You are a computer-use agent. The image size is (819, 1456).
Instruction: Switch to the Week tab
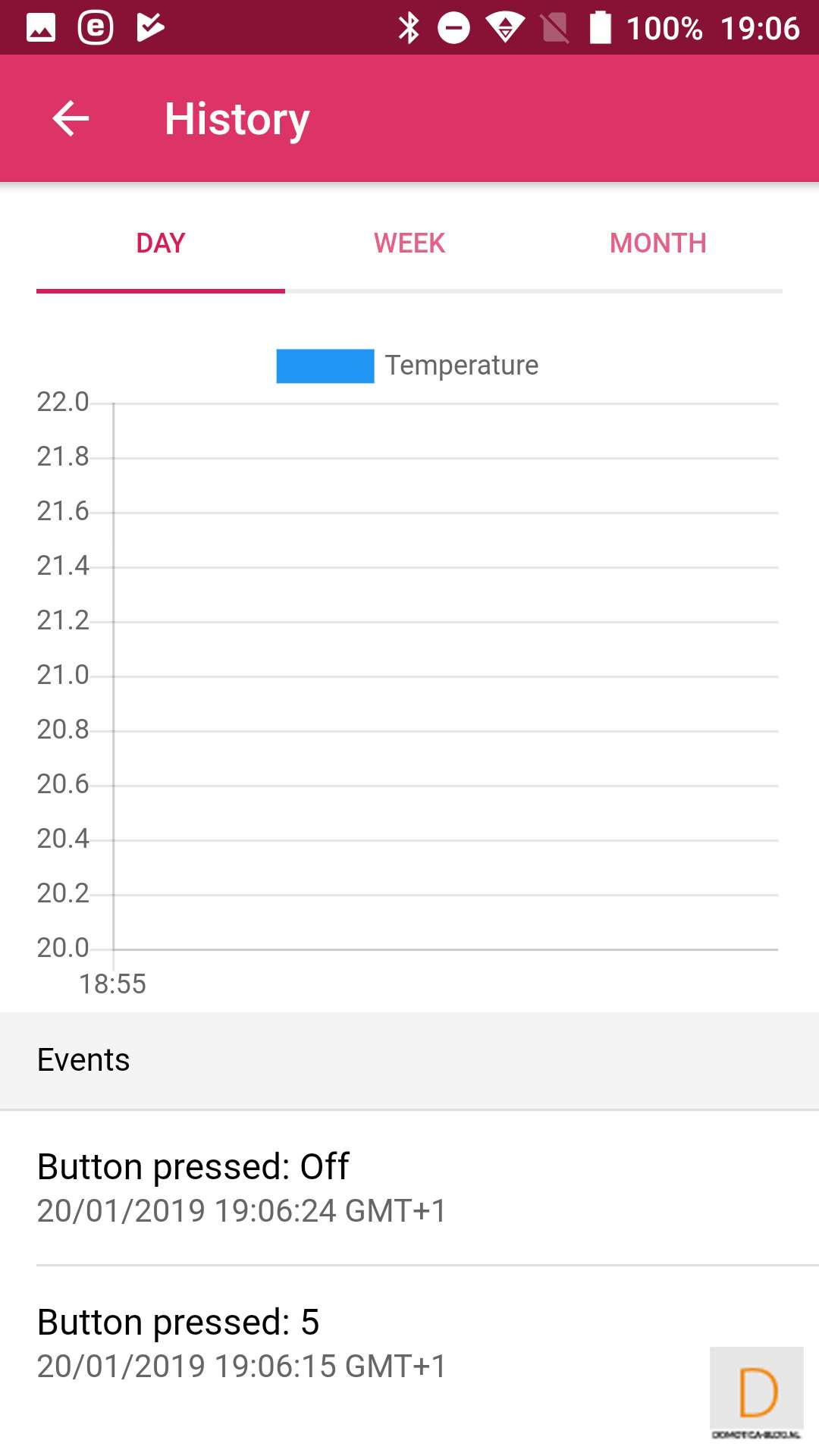[409, 243]
